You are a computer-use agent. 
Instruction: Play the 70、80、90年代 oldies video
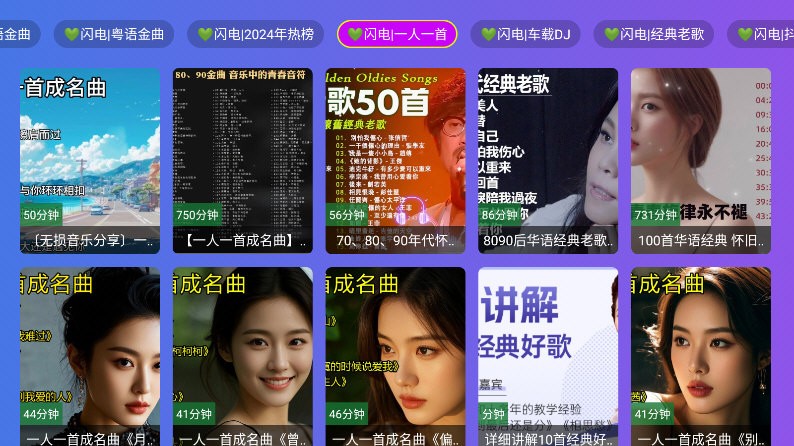click(395, 160)
